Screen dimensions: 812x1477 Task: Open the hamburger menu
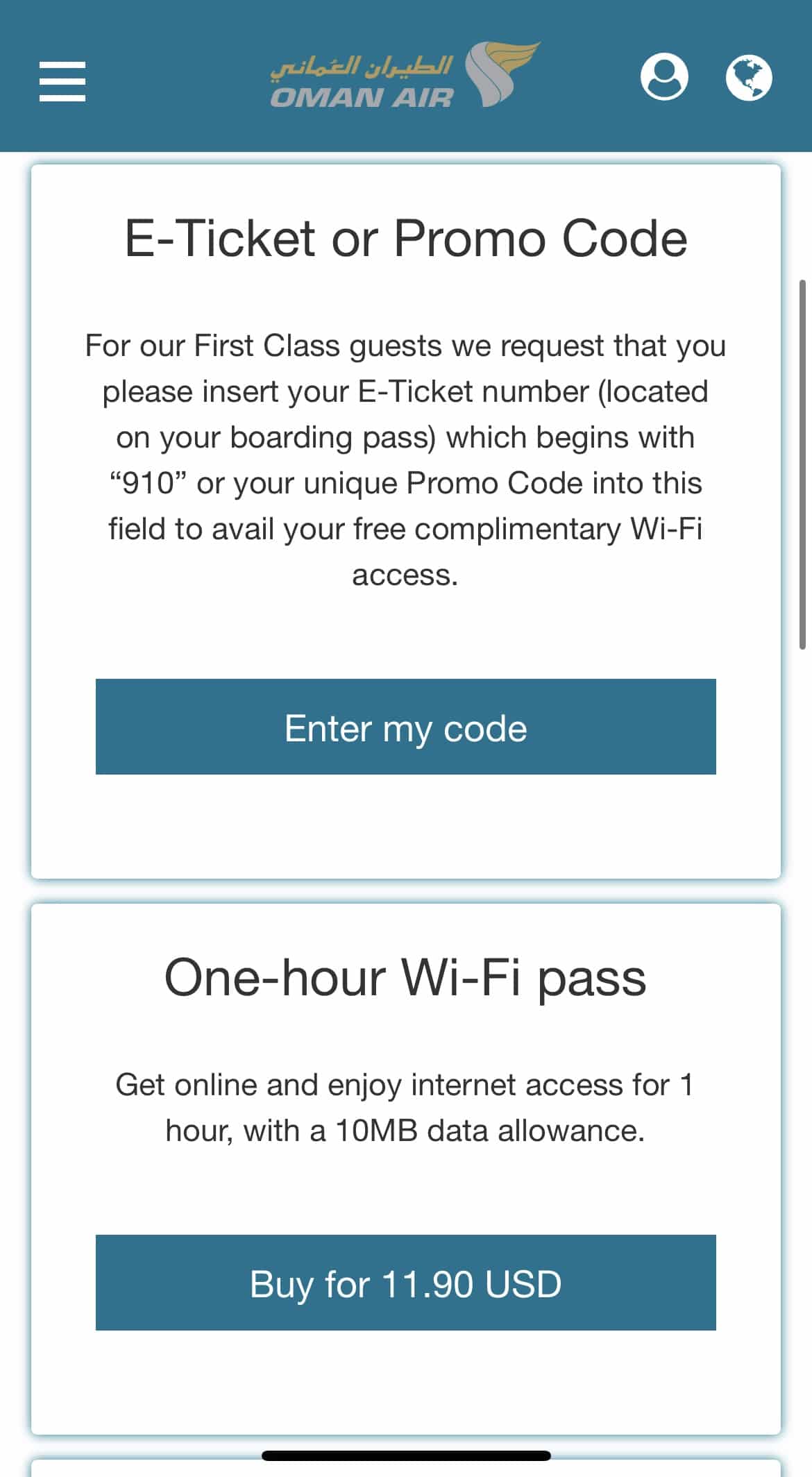[x=62, y=81]
